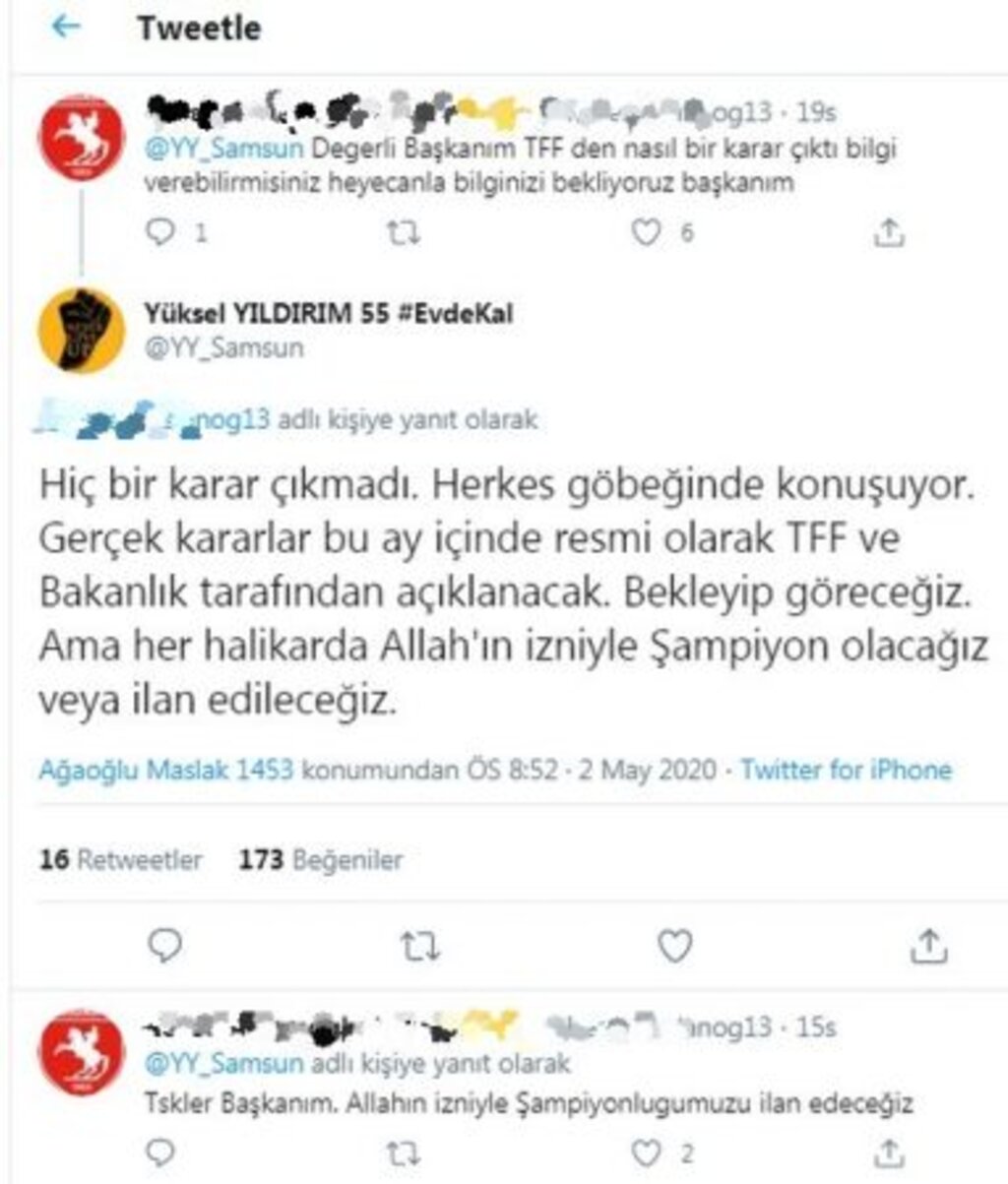Reply to Yüksel YILDIRIM's main tweet
Viewport: 1008px width, 1184px height.
click(x=165, y=946)
